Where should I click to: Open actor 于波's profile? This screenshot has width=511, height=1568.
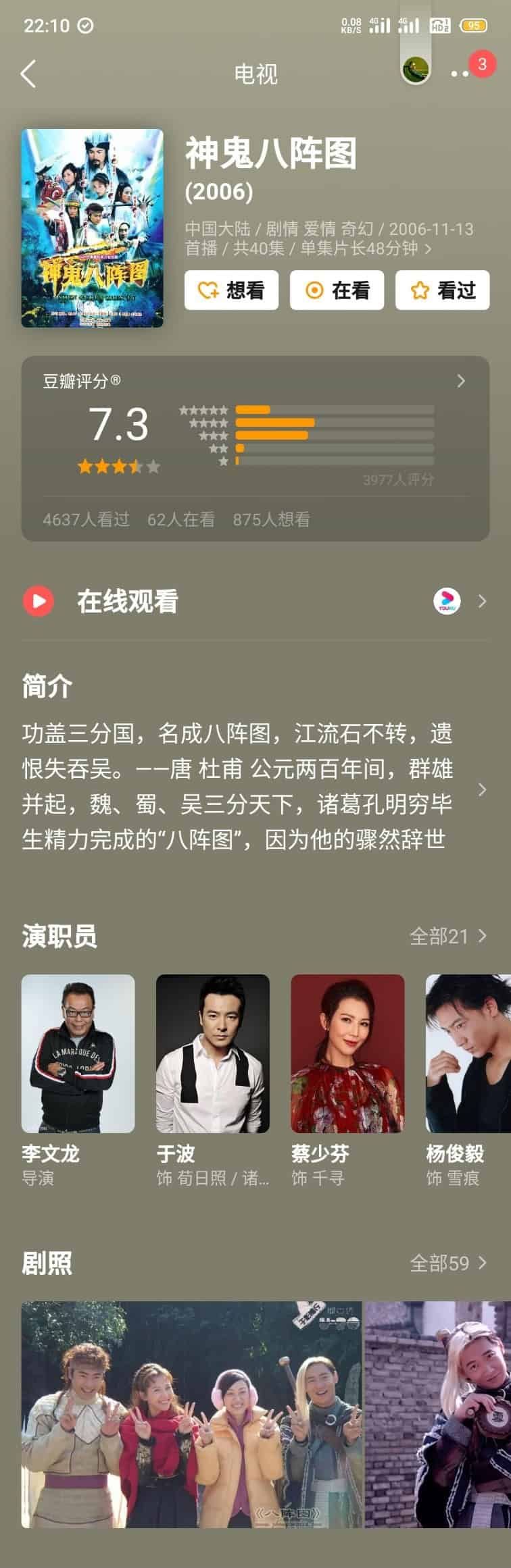click(x=212, y=1053)
